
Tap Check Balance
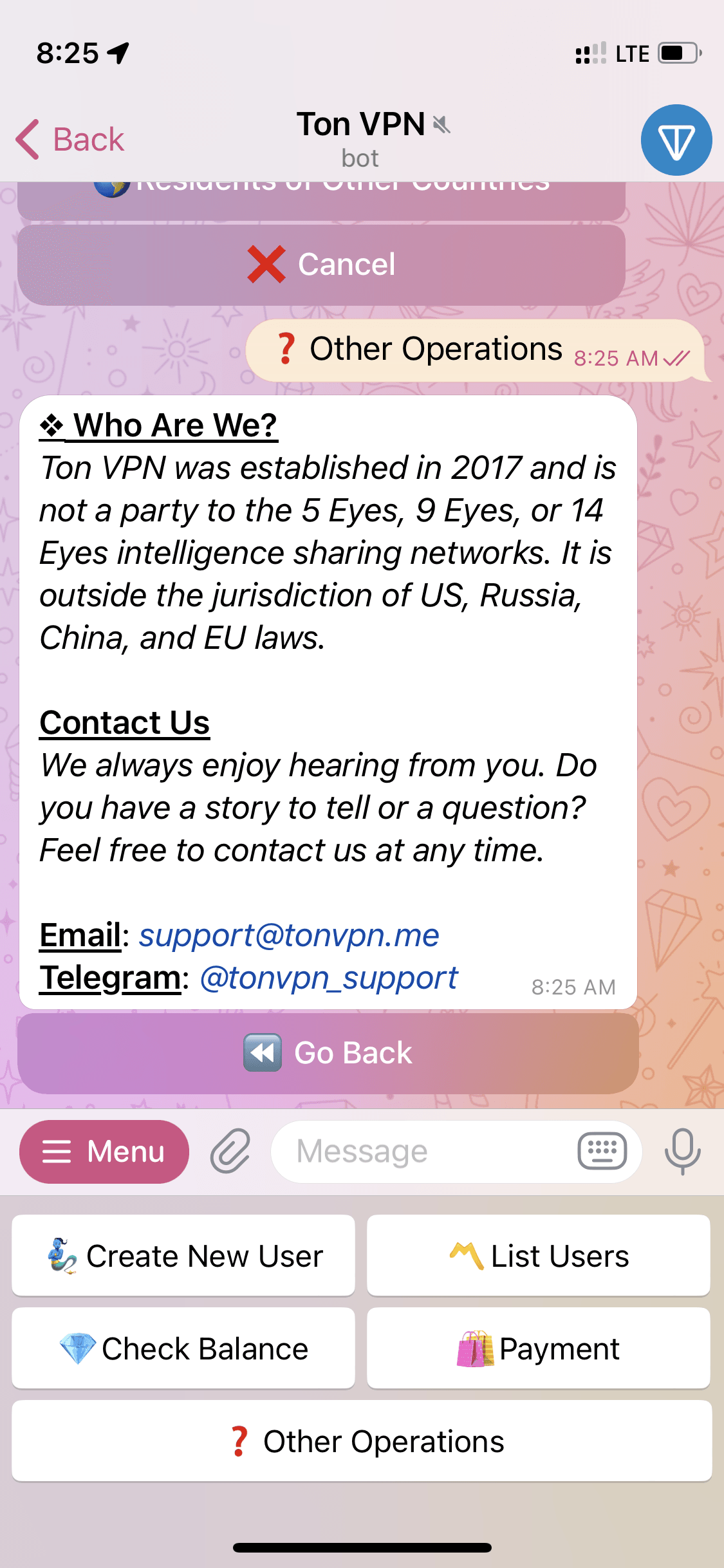(183, 1349)
